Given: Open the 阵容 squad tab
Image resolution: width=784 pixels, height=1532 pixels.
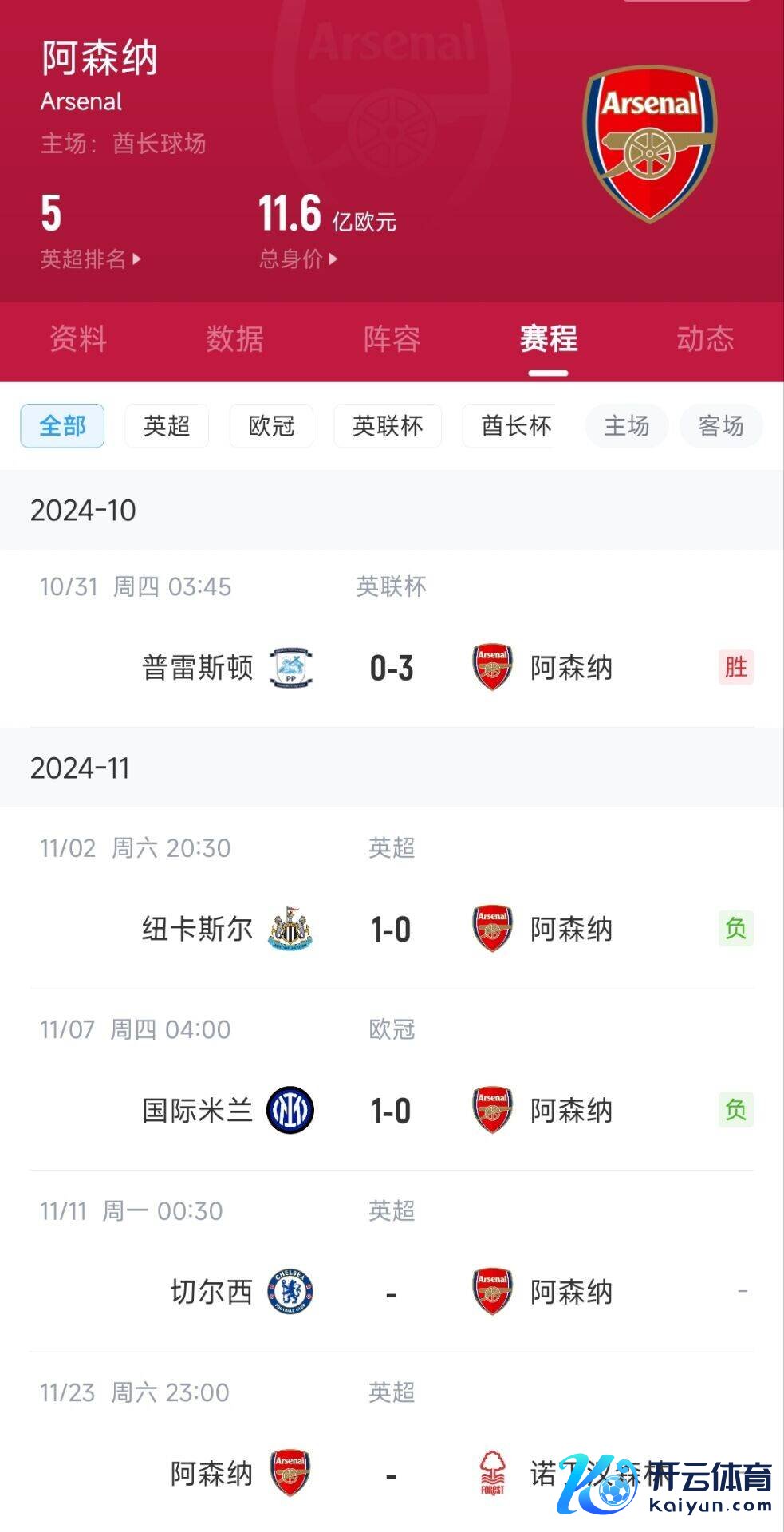Looking at the screenshot, I should click(392, 339).
